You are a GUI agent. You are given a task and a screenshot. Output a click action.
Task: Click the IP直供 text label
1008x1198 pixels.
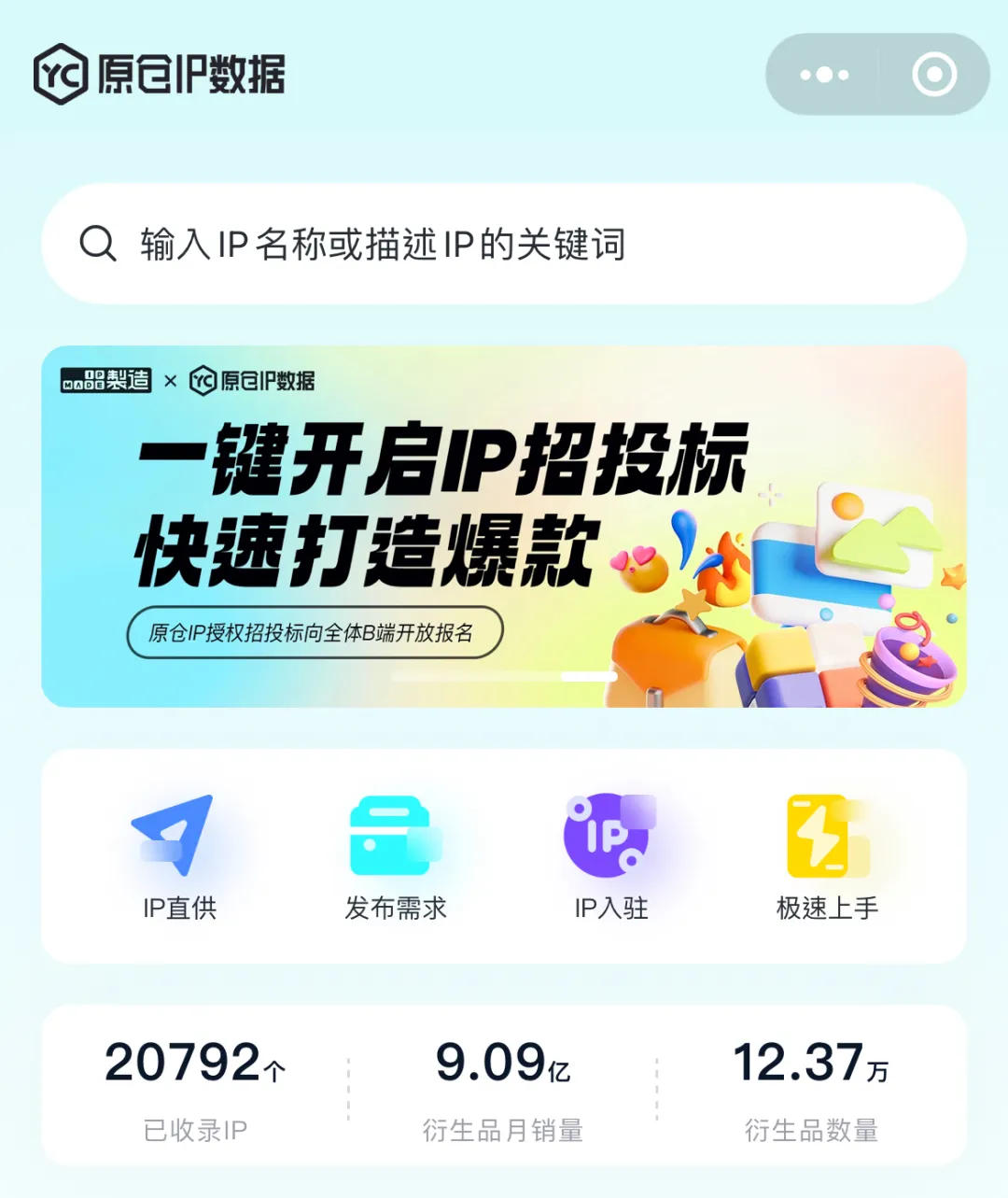(179, 909)
